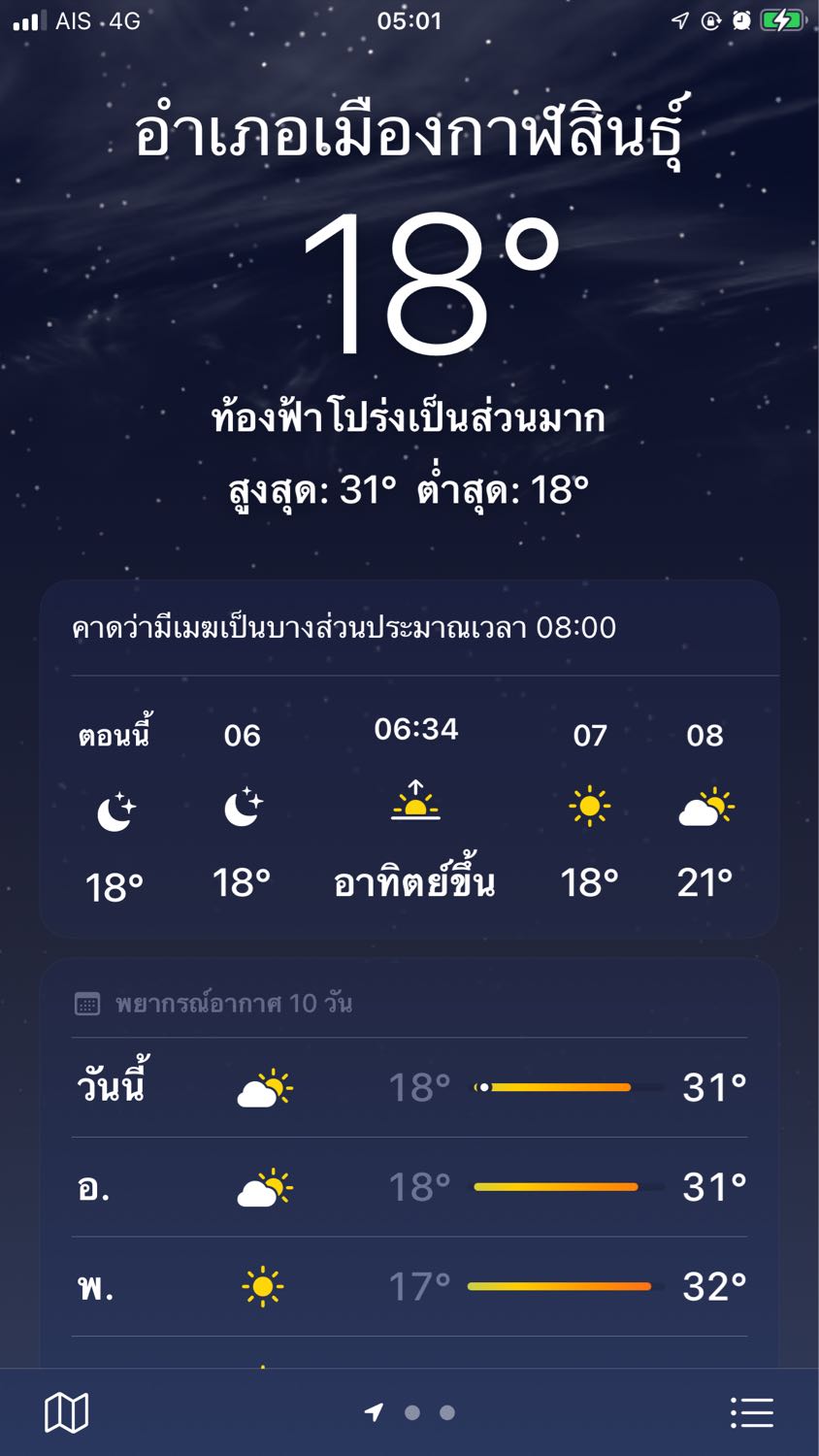Image resolution: width=819 pixels, height=1456 pixels.
Task: Open the weather map icon
Action: [67, 1412]
